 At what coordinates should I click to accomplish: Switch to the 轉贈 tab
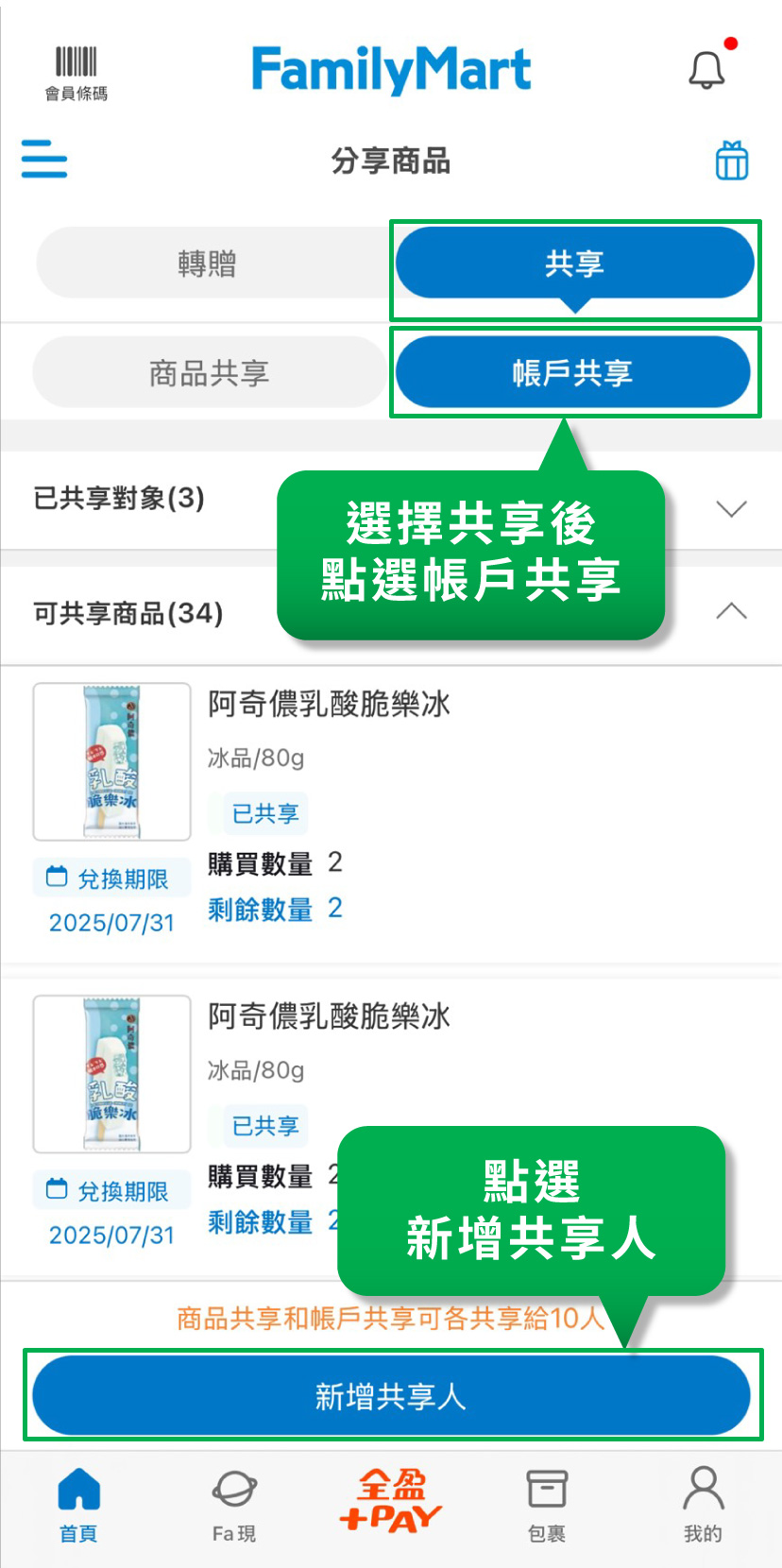[x=208, y=264]
